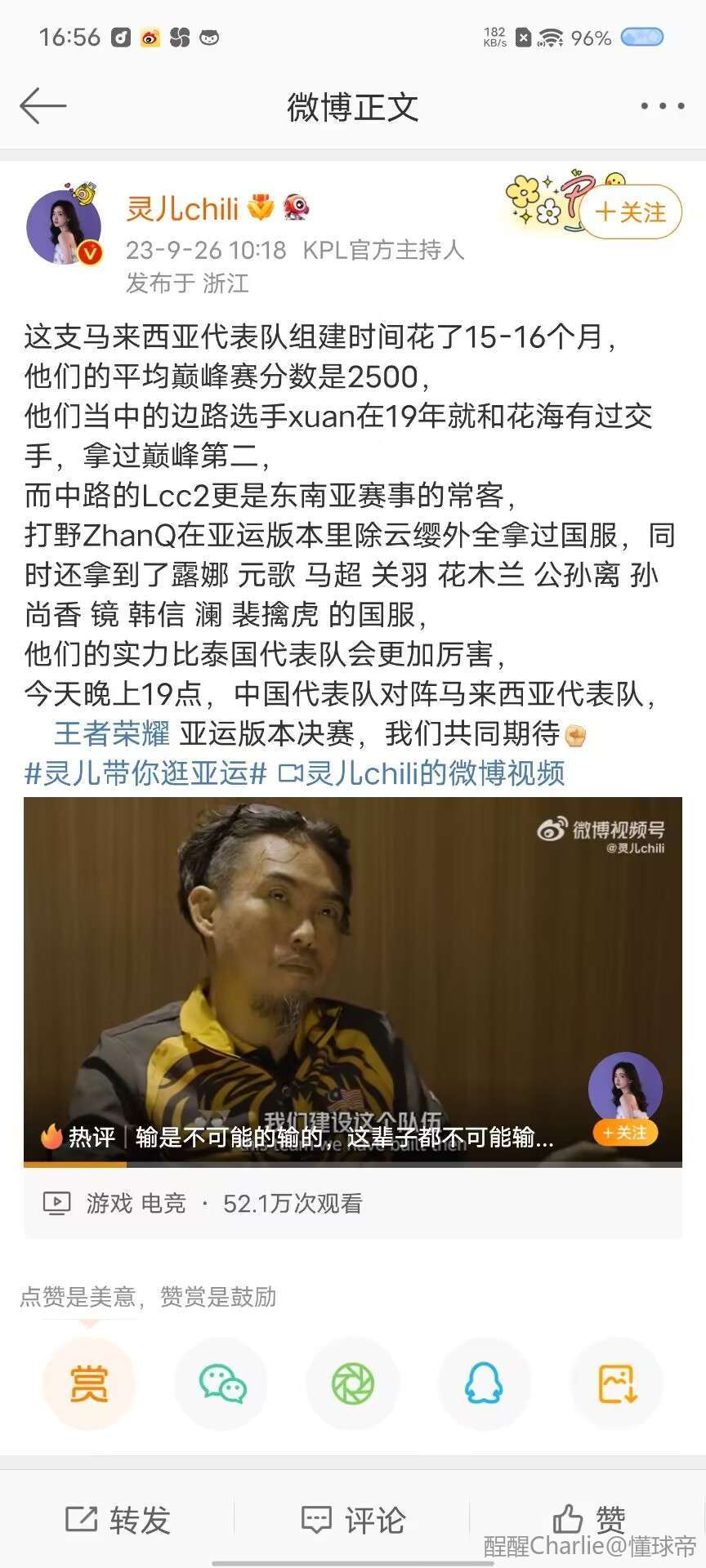Image resolution: width=706 pixels, height=1568 pixels.
Task: Follow 灵儿chili with the +关注 button
Action: [631, 212]
